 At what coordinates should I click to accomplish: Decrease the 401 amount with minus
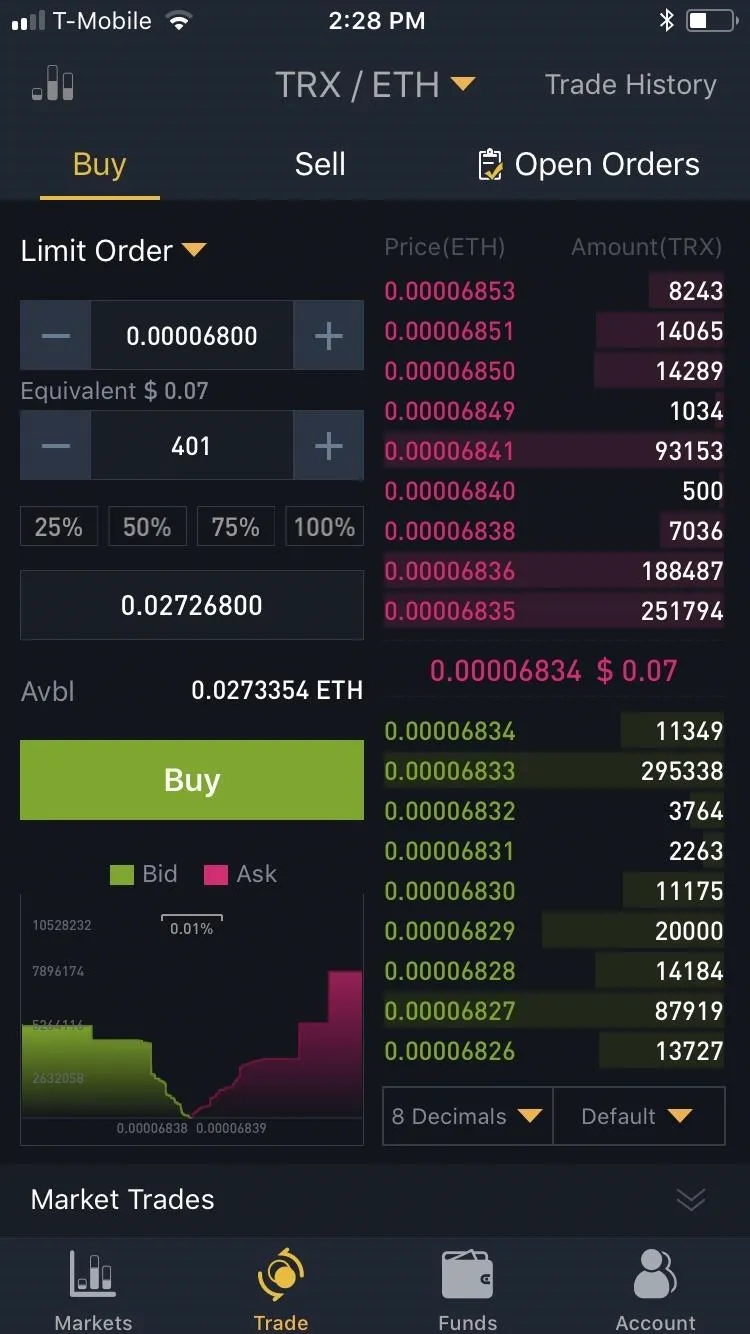tap(56, 446)
